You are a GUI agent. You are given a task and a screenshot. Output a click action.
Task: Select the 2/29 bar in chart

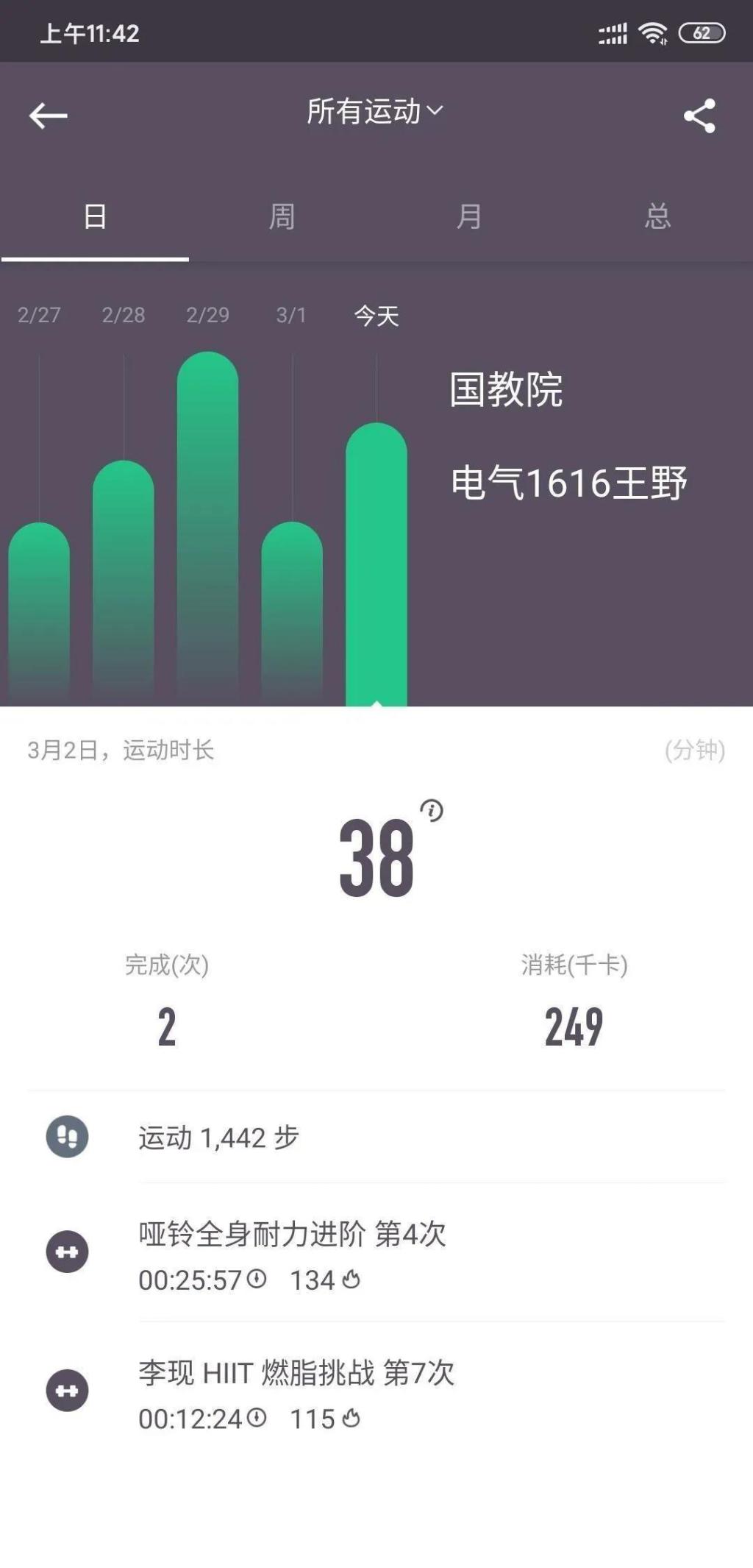coord(208,530)
